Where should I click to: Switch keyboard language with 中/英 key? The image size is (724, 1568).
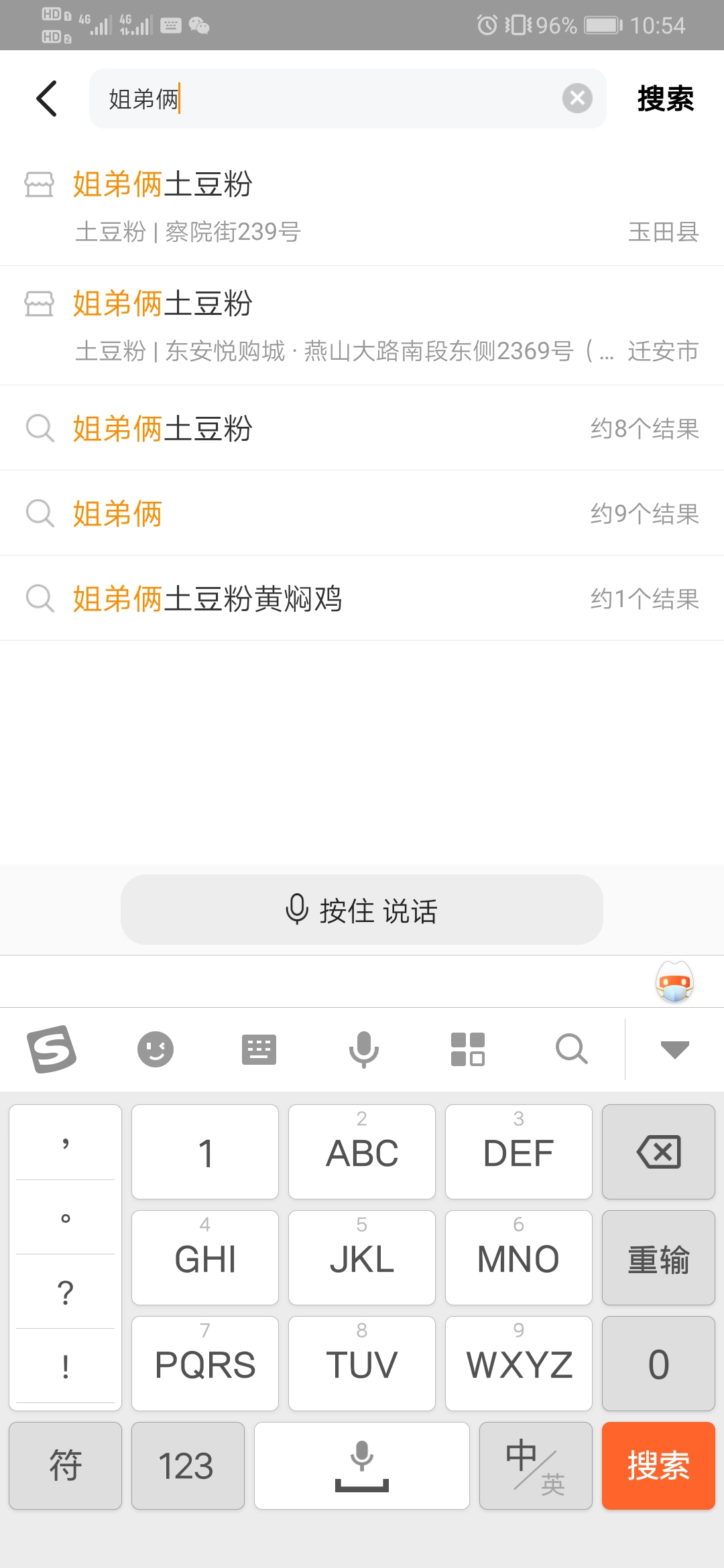tap(536, 1465)
